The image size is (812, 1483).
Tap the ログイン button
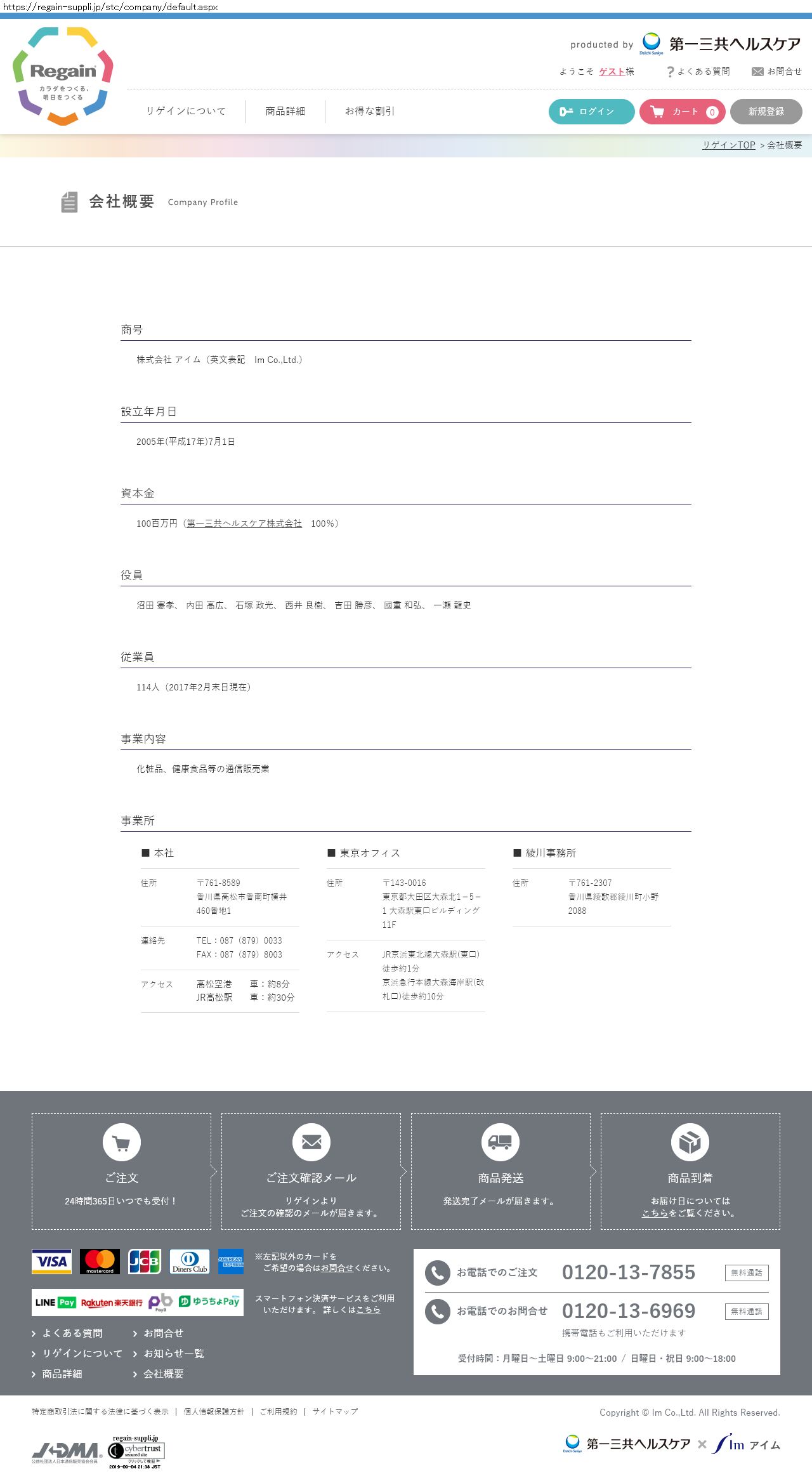(x=591, y=112)
